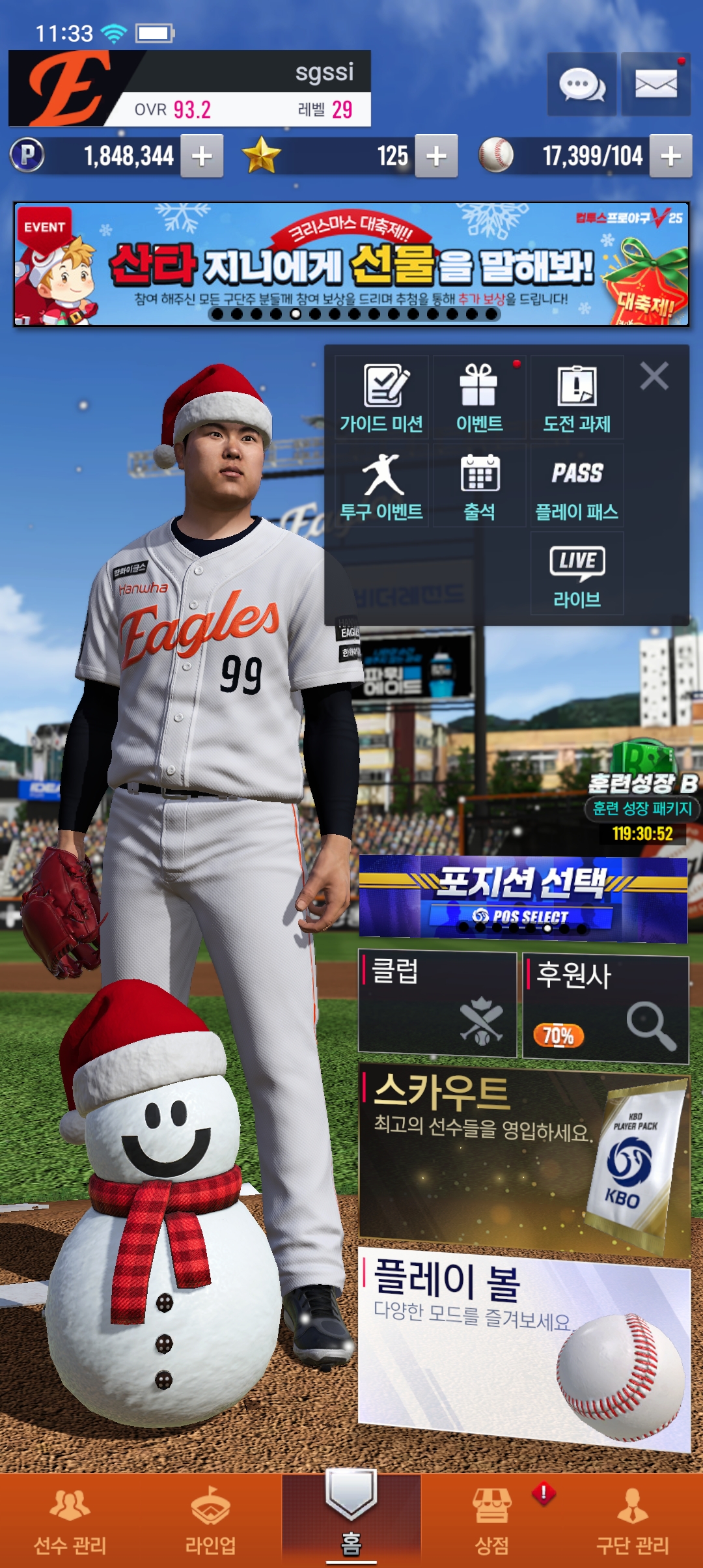The height and width of the screenshot is (1568, 703).
Task: Close the quick menu panel
Action: point(654,376)
